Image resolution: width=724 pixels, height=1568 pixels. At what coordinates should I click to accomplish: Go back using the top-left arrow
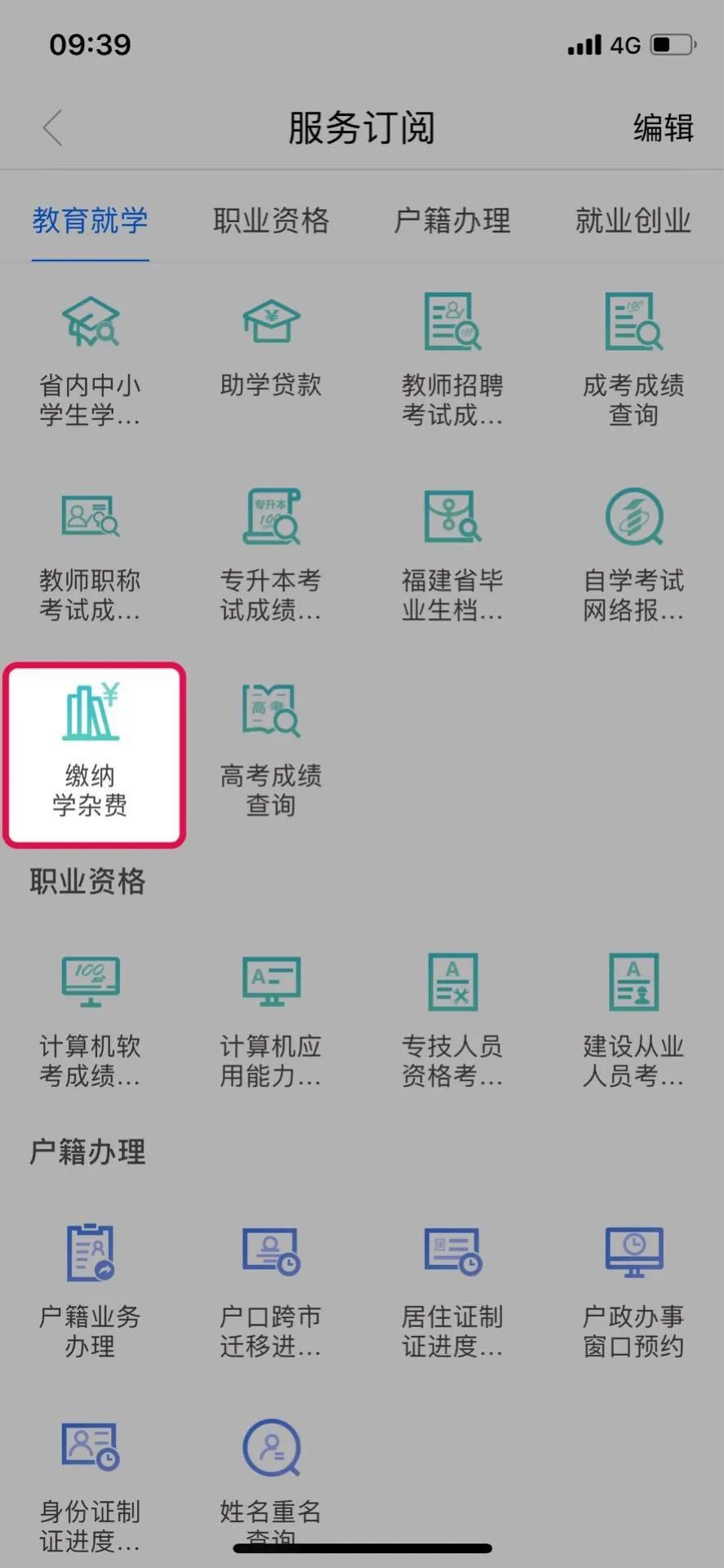pos(53,128)
